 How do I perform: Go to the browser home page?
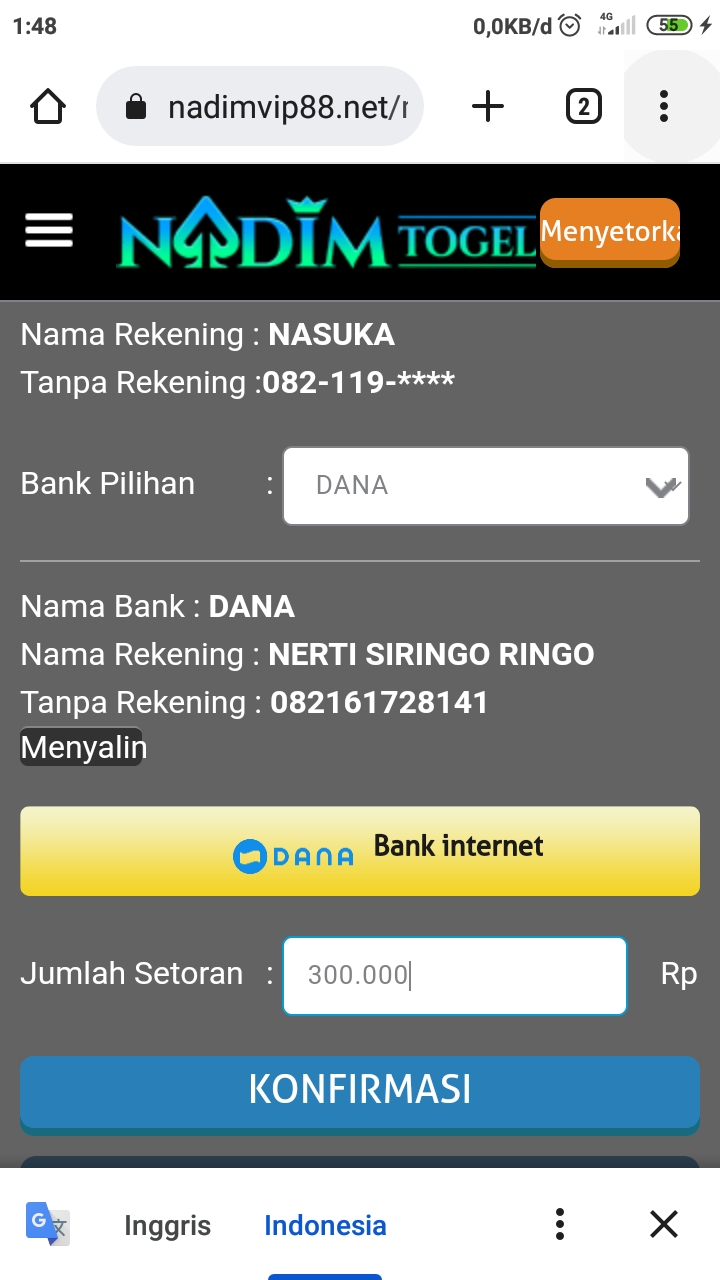click(48, 106)
